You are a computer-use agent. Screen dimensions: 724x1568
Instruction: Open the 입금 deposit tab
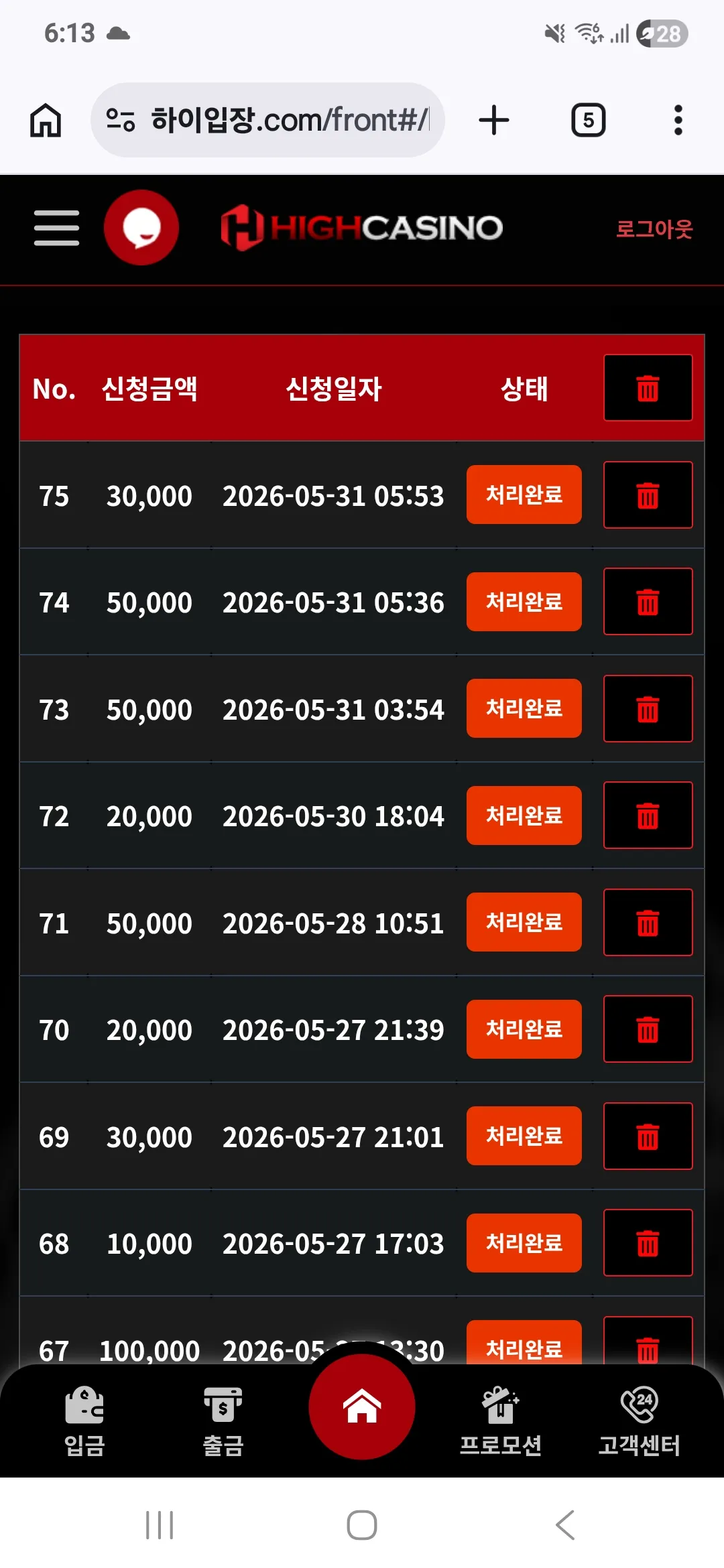pyautogui.click(x=84, y=1421)
